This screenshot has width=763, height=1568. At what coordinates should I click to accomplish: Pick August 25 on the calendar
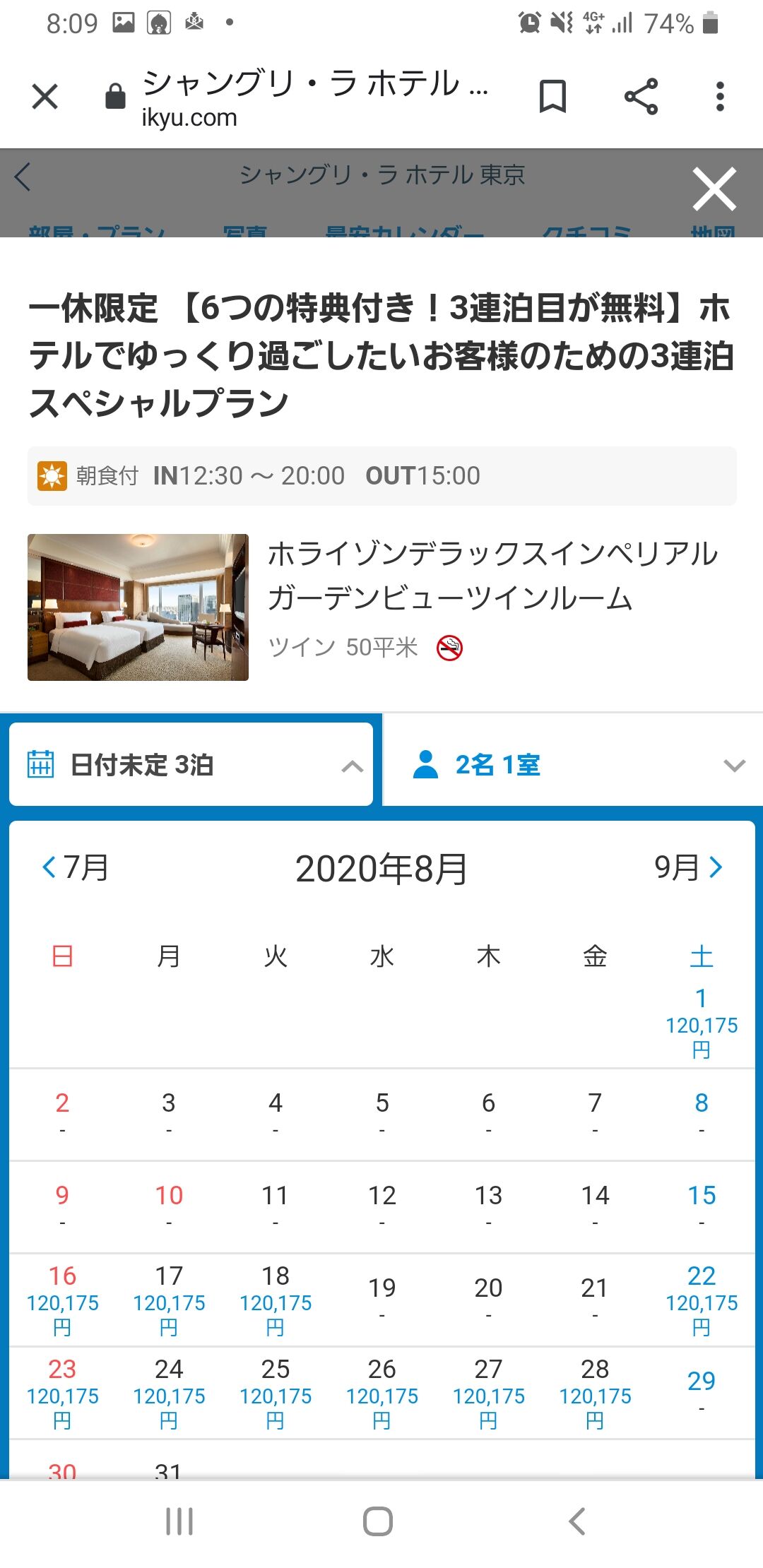(276, 1393)
